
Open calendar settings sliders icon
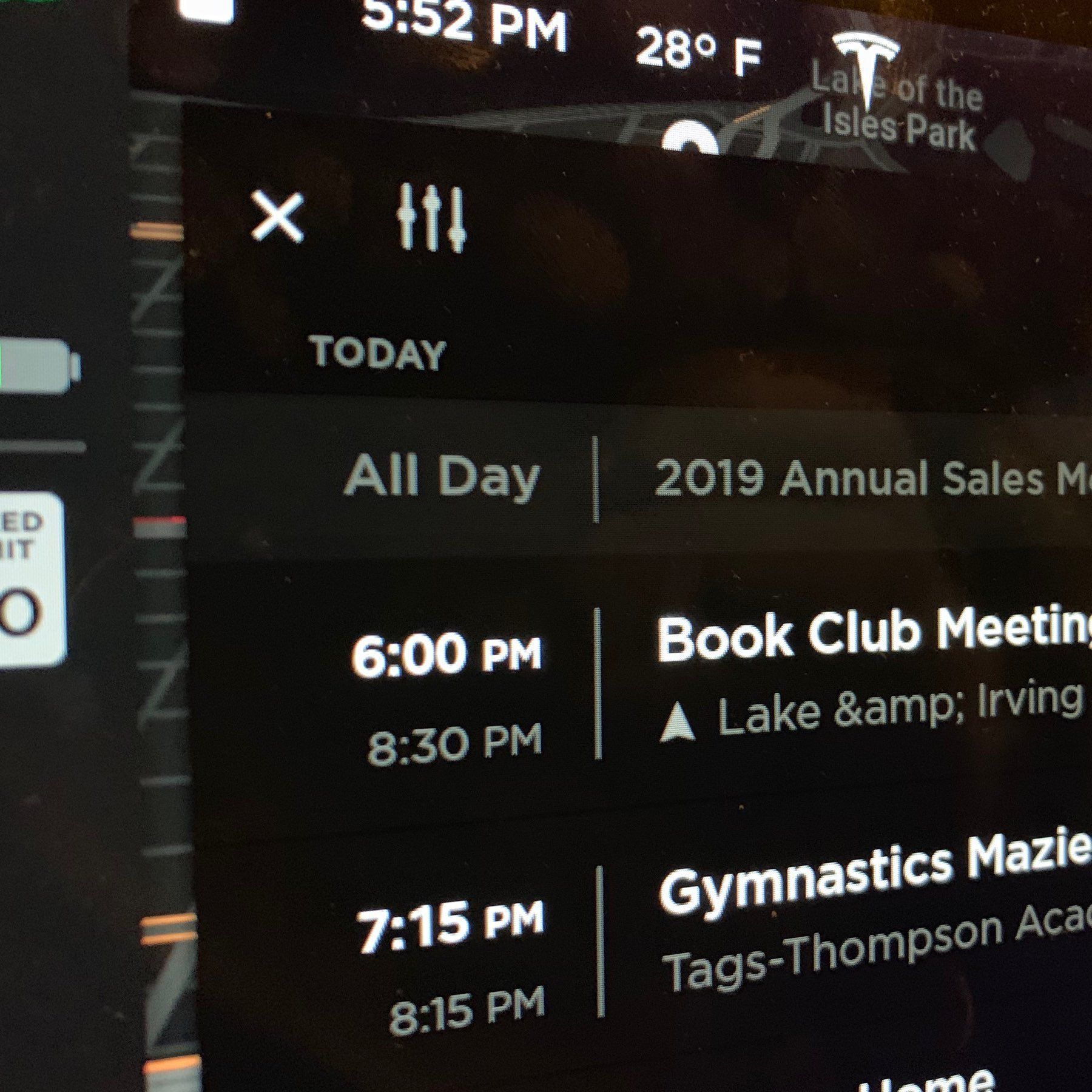point(431,218)
